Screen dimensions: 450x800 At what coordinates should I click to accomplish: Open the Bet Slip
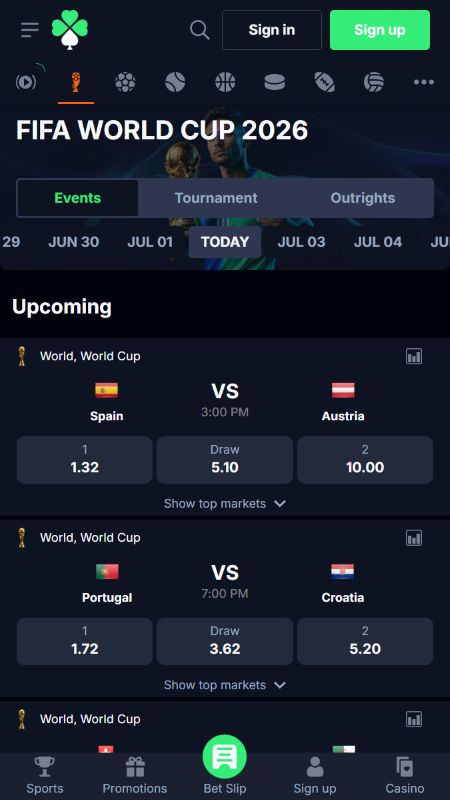click(224, 764)
